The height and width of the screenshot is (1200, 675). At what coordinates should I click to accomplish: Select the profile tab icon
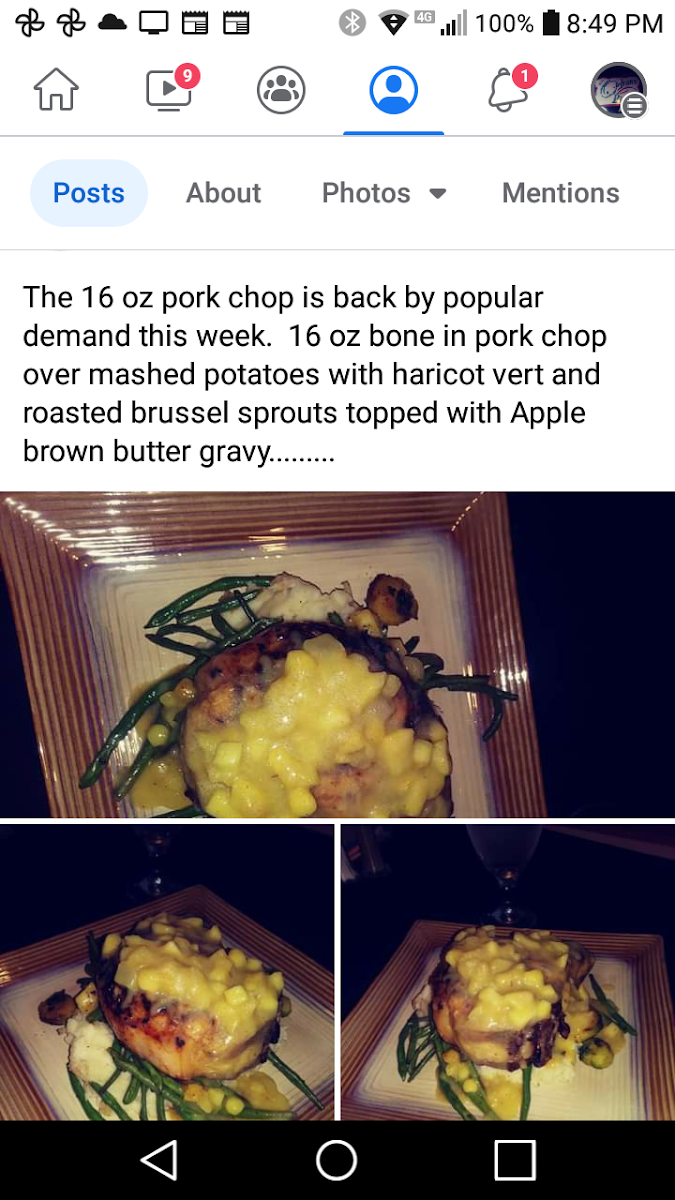(393, 91)
